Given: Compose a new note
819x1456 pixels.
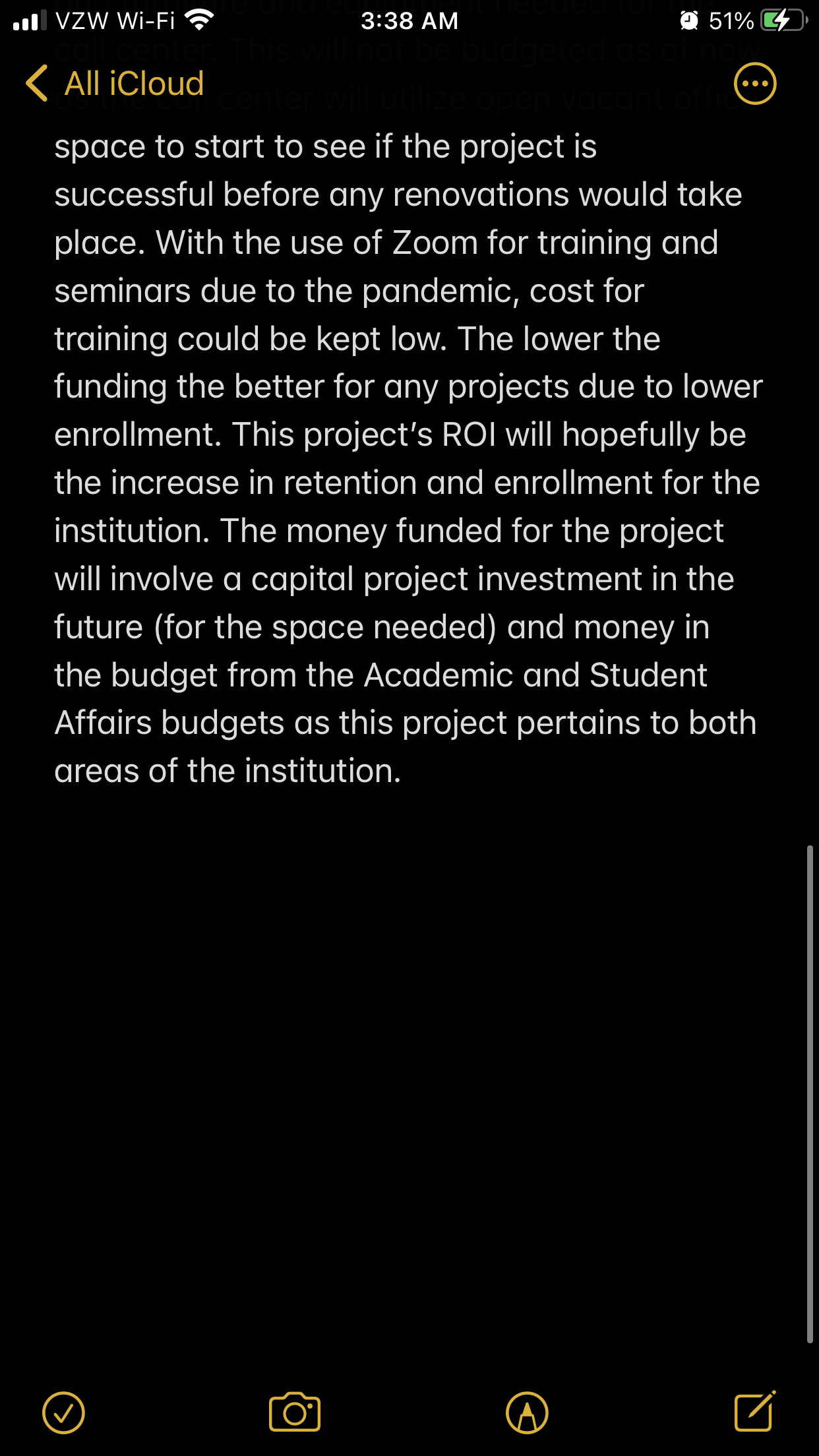Looking at the screenshot, I should (x=755, y=1411).
